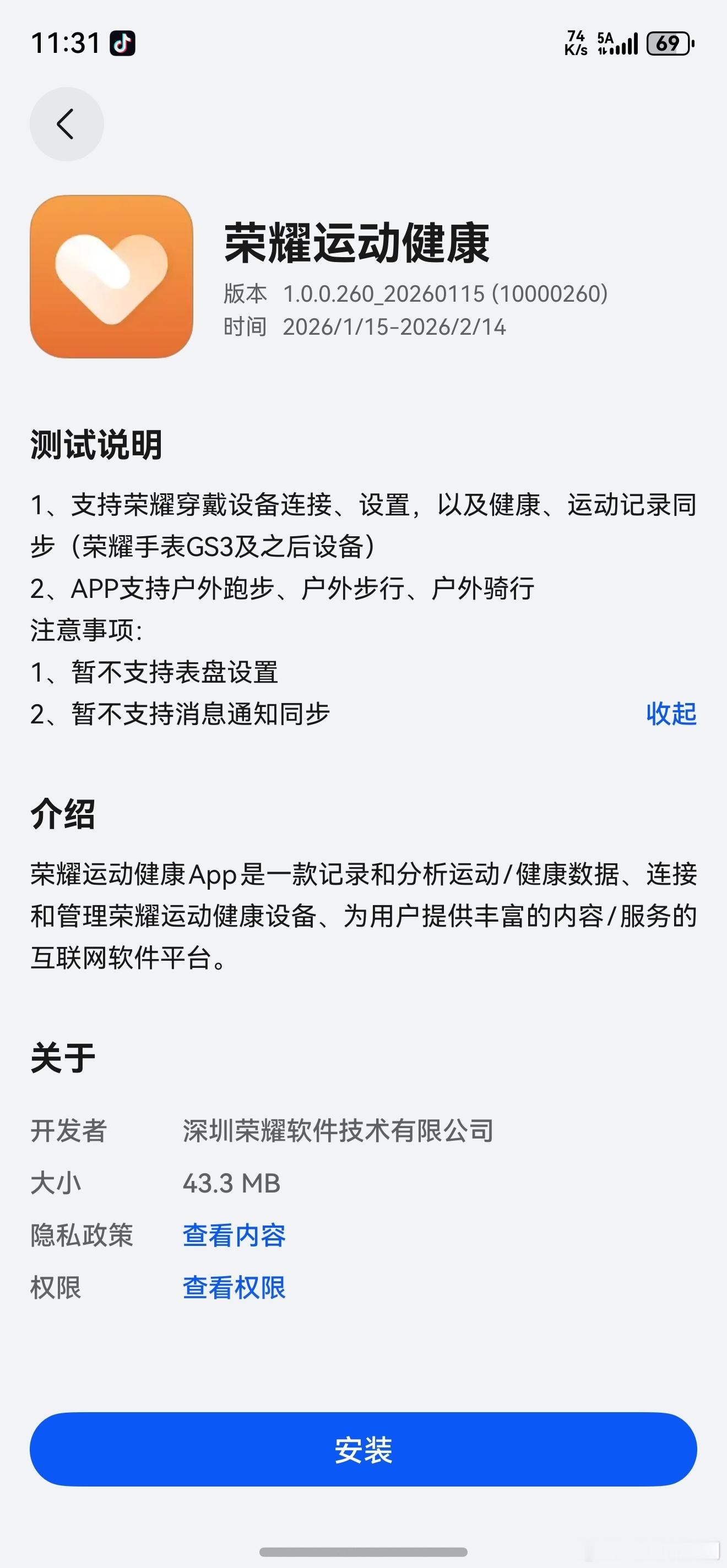Viewport: 727px width, 1568px height.
Task: Tap the 荣耀运动健康 orange app icon
Action: [110, 277]
